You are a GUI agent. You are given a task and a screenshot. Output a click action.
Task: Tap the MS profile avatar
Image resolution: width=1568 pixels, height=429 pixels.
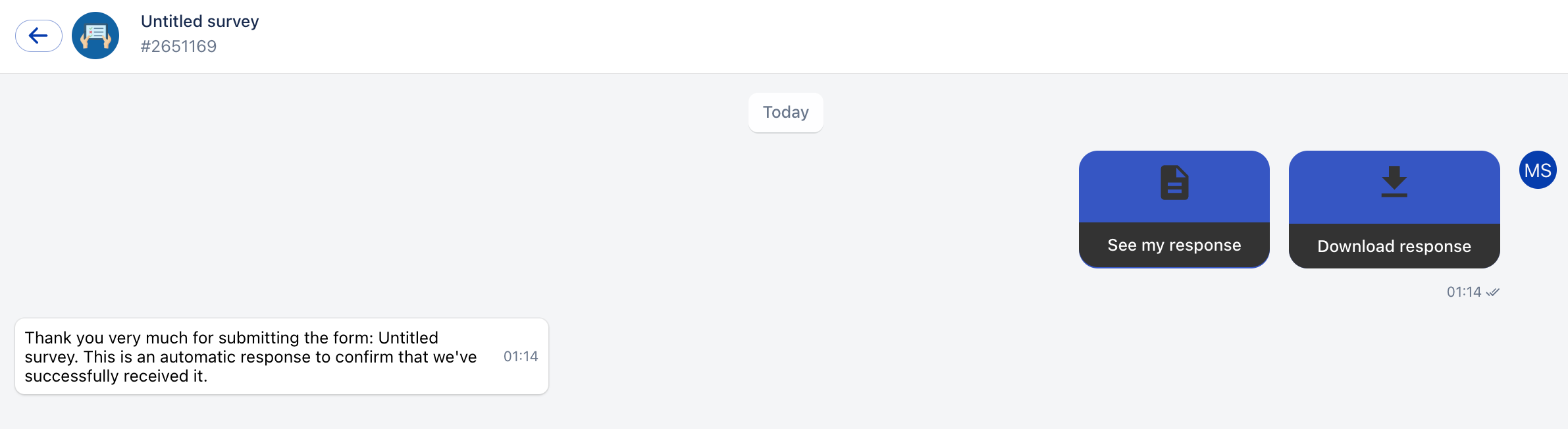click(x=1537, y=170)
